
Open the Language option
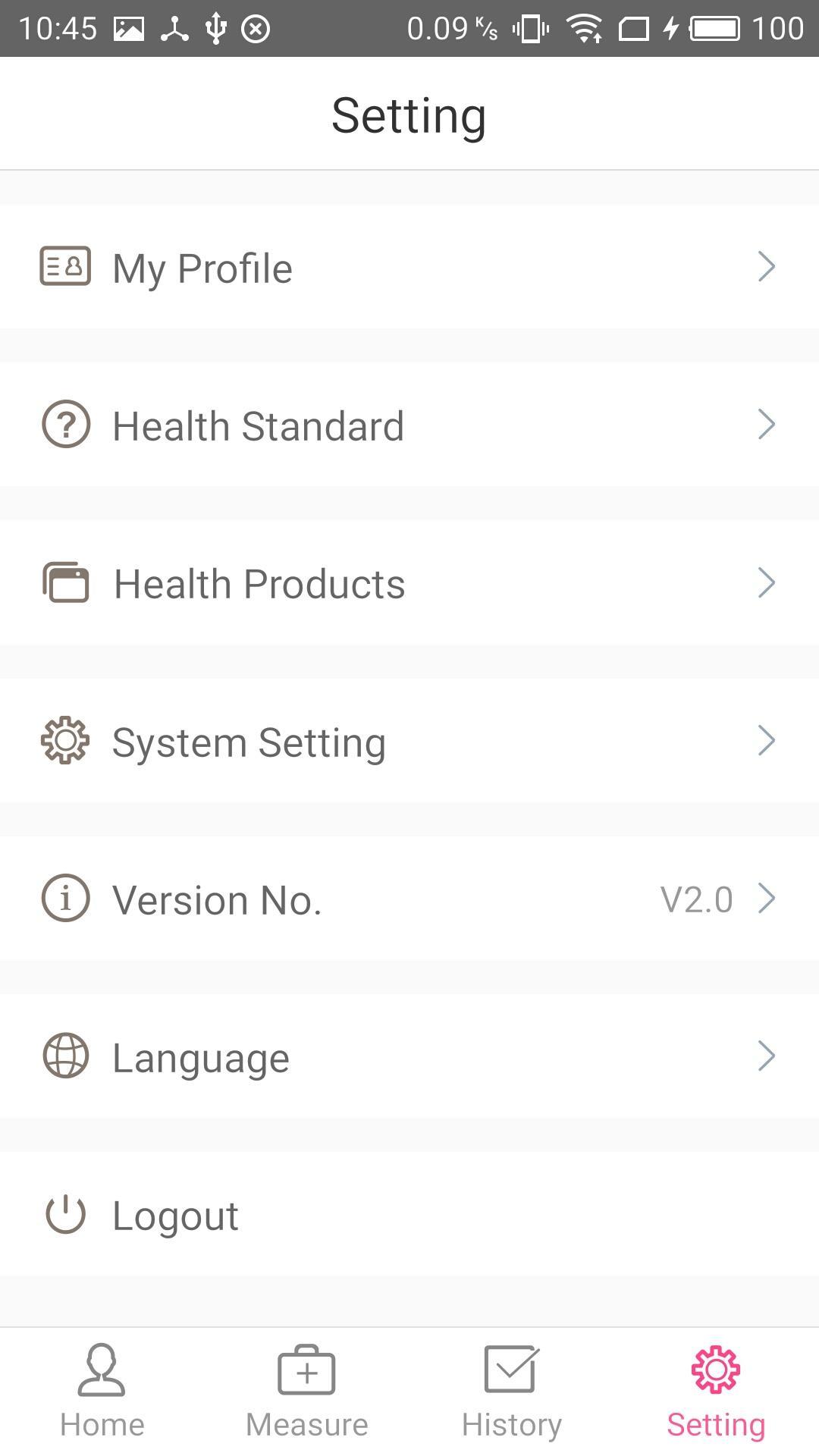tap(409, 1056)
